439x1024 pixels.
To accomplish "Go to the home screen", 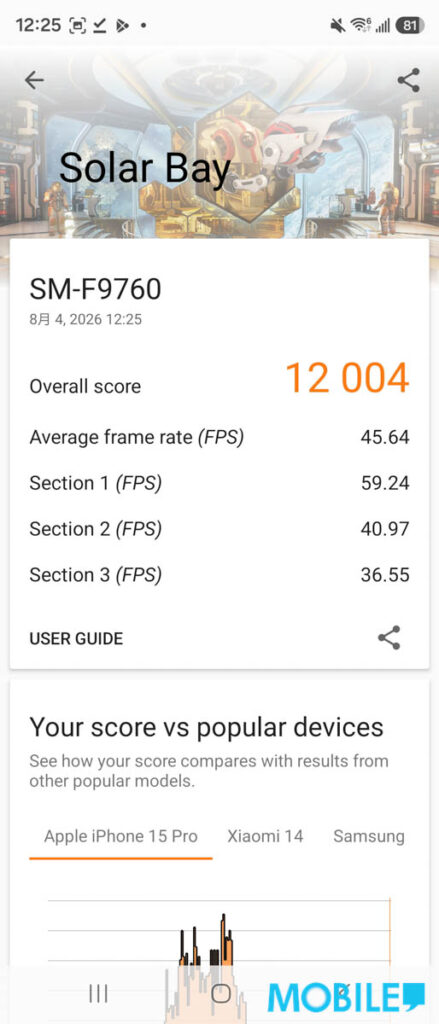I will point(221,994).
